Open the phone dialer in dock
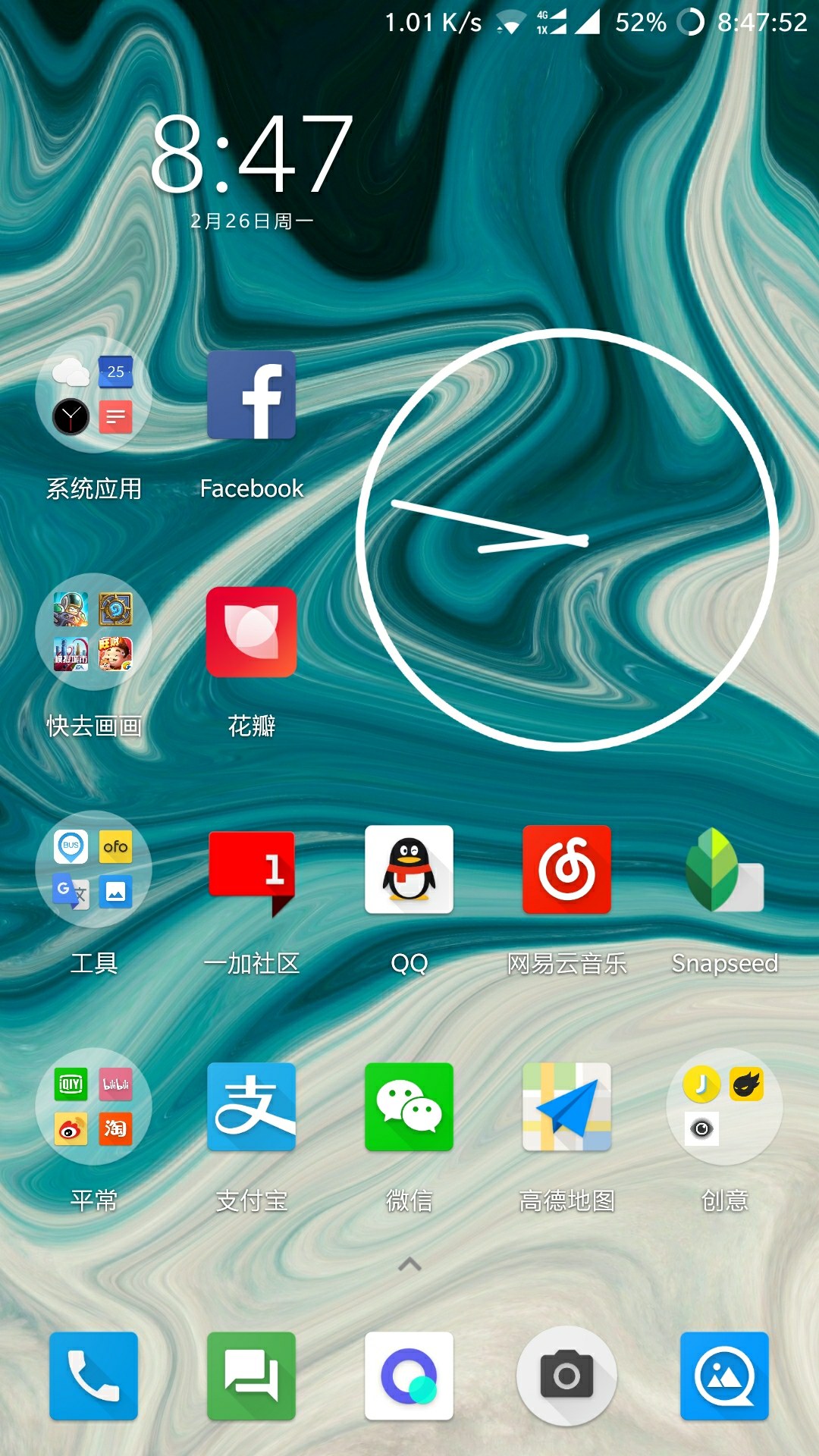819x1456 pixels. pyautogui.click(x=93, y=1376)
